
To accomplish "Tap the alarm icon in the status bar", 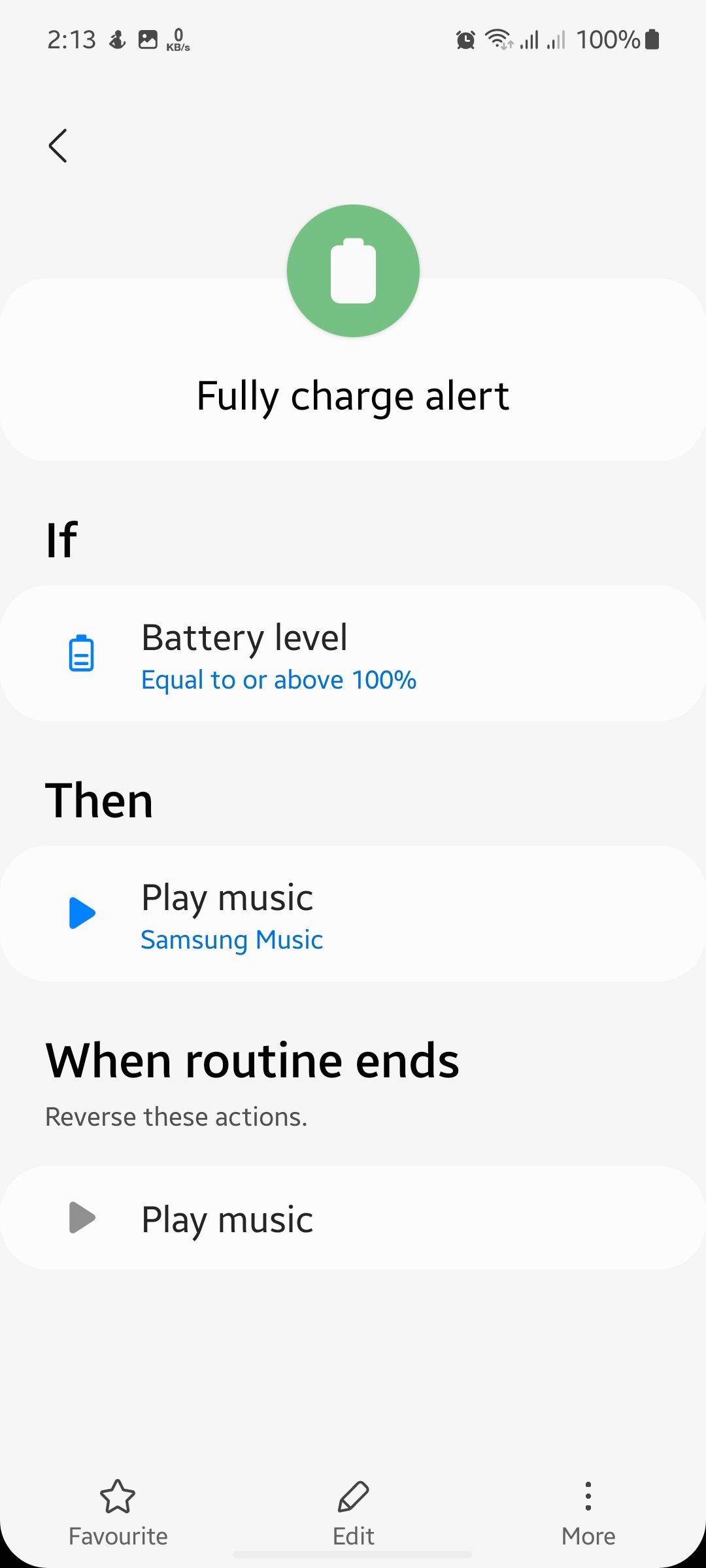I will click(x=465, y=39).
